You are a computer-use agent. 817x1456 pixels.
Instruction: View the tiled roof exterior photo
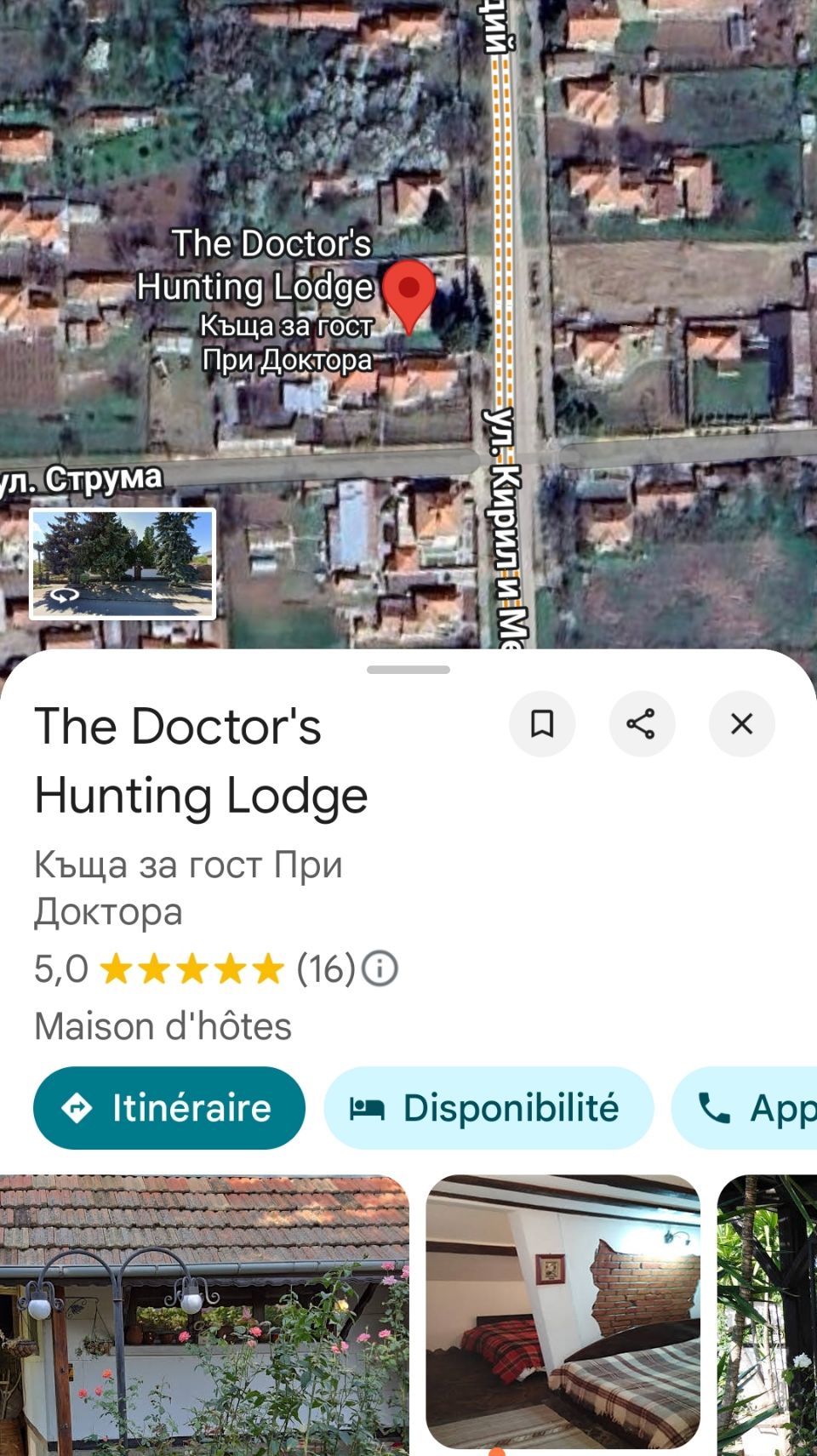click(x=204, y=1310)
